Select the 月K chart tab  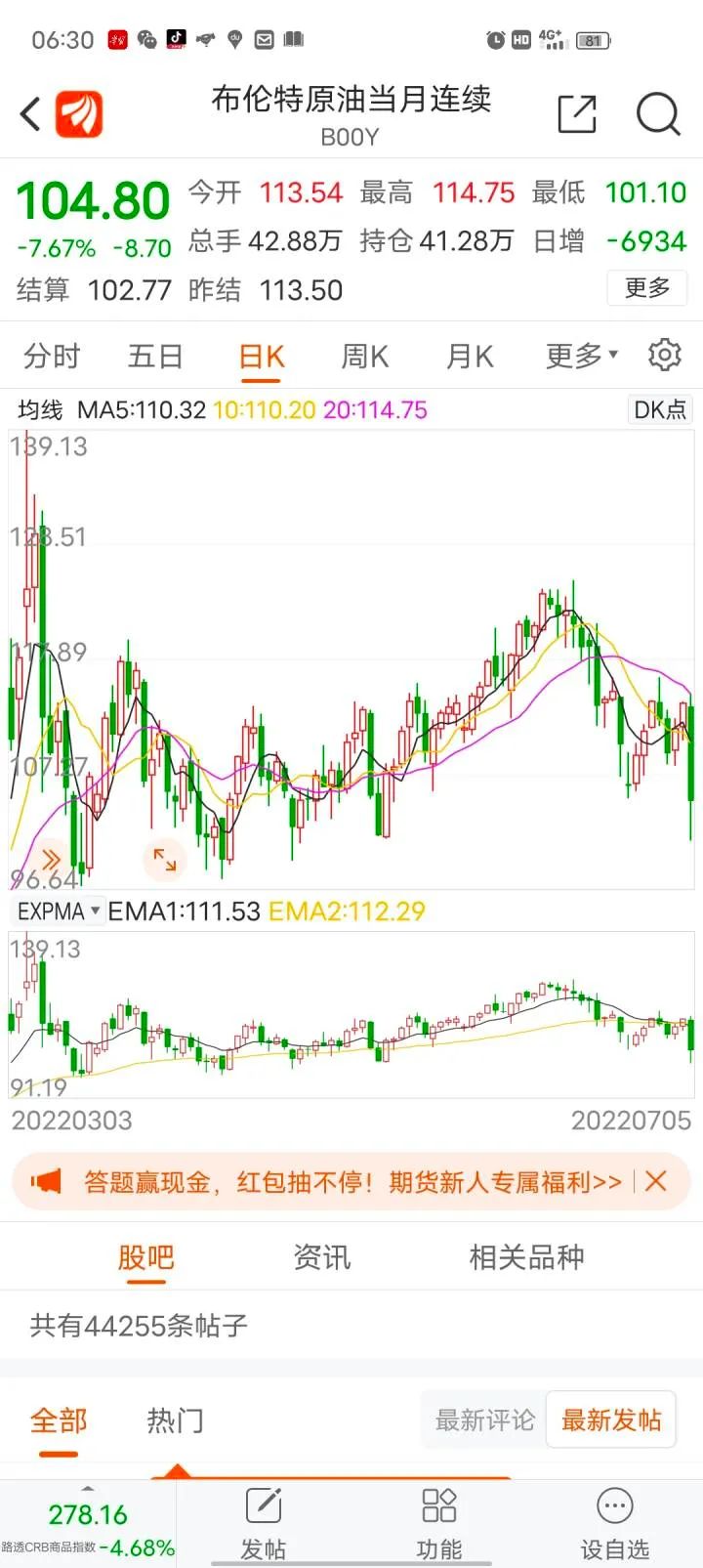click(x=470, y=356)
